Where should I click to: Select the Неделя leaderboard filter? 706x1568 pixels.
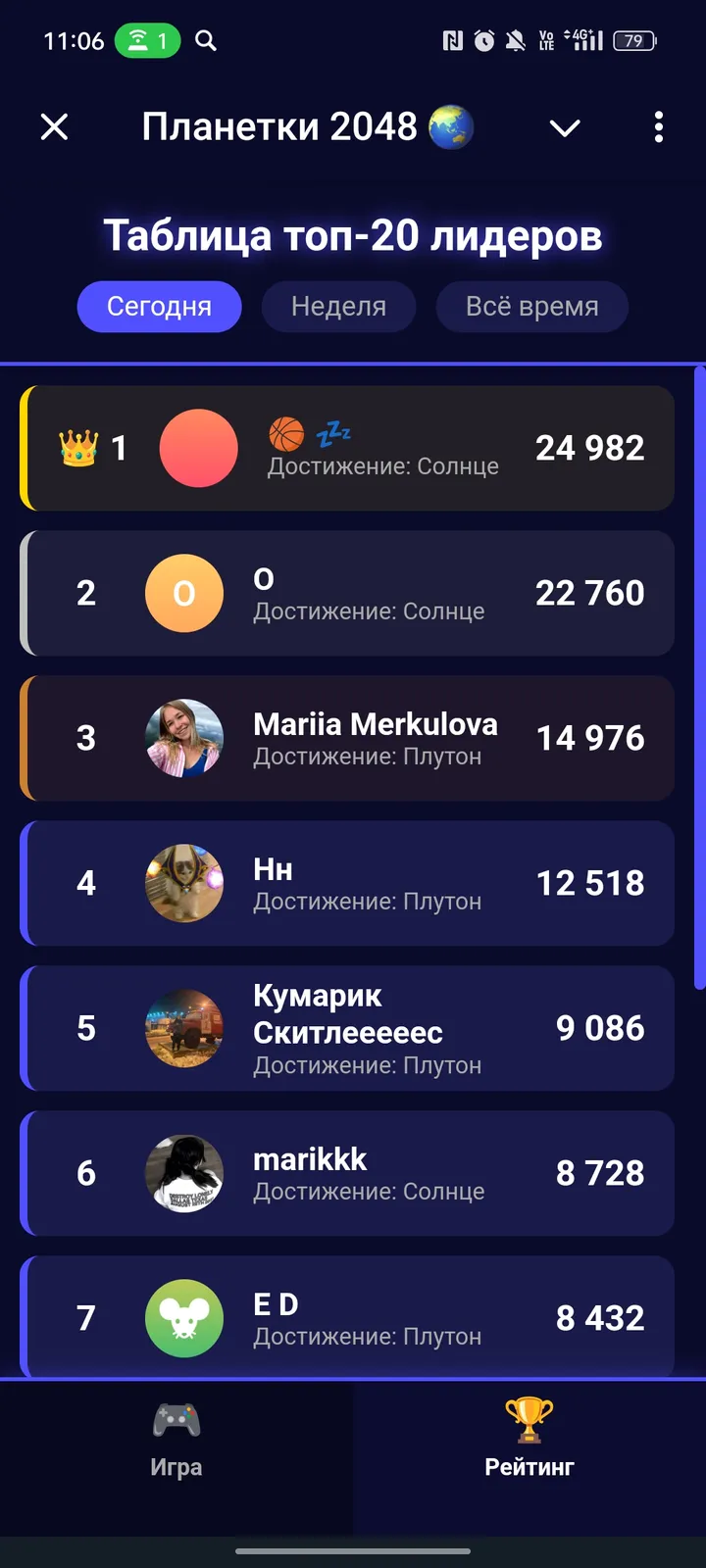338,306
